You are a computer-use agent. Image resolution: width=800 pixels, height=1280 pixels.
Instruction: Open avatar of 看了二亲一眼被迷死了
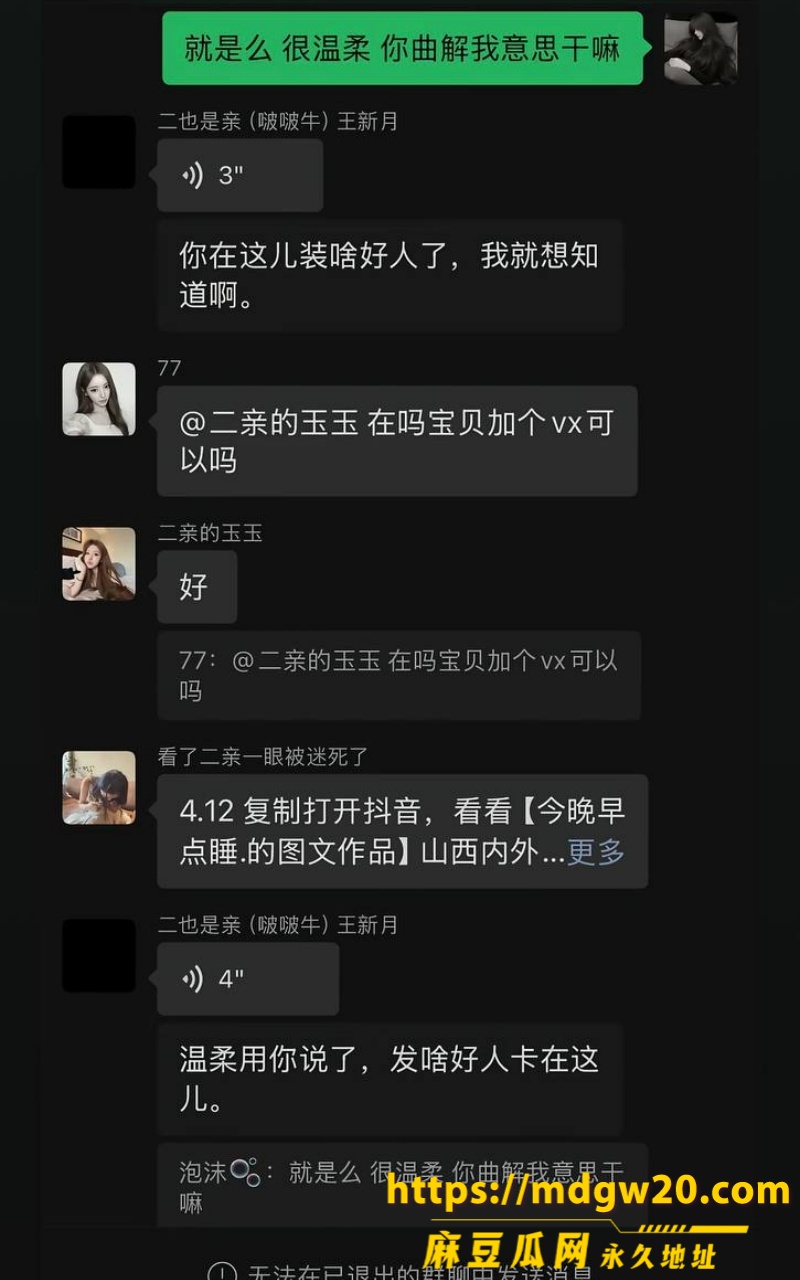[99, 788]
